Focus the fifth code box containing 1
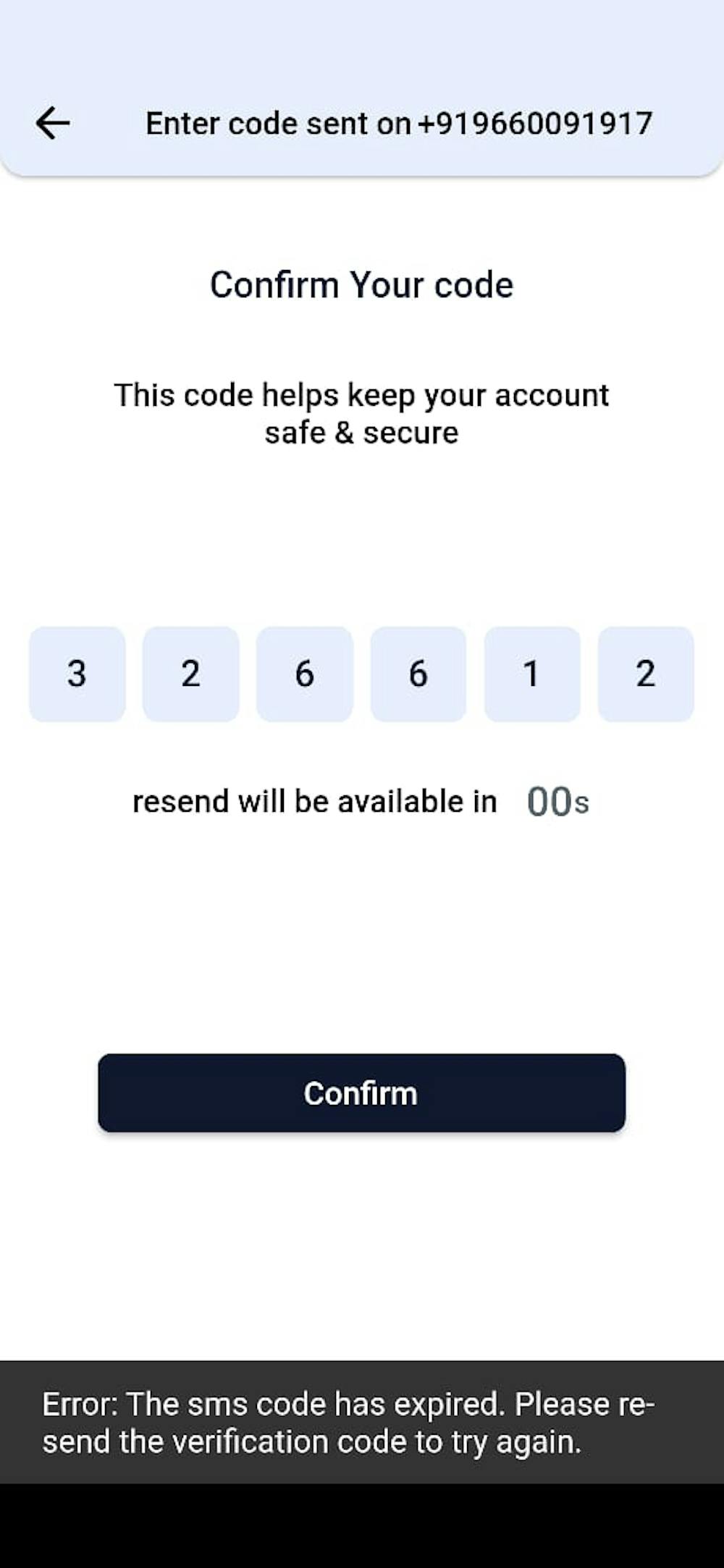Screen dimensions: 724x1568 pyautogui.click(x=532, y=674)
